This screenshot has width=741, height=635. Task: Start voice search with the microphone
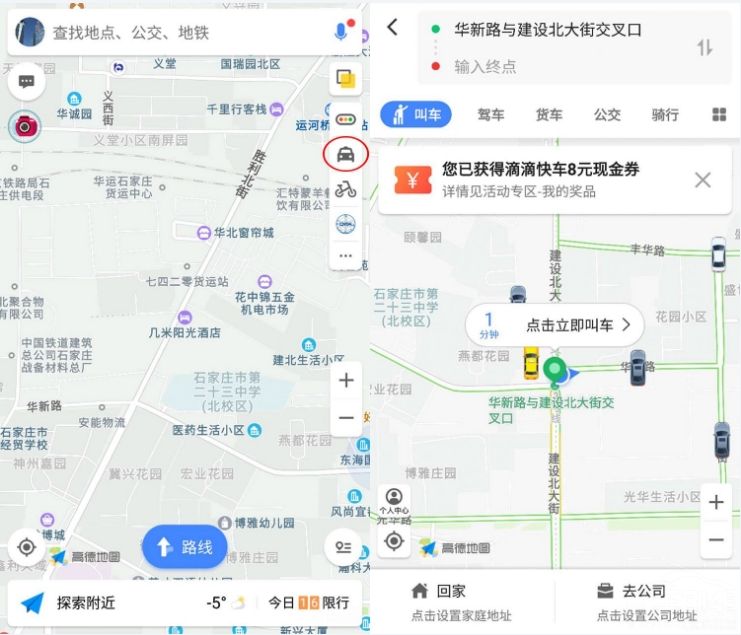pos(341,32)
